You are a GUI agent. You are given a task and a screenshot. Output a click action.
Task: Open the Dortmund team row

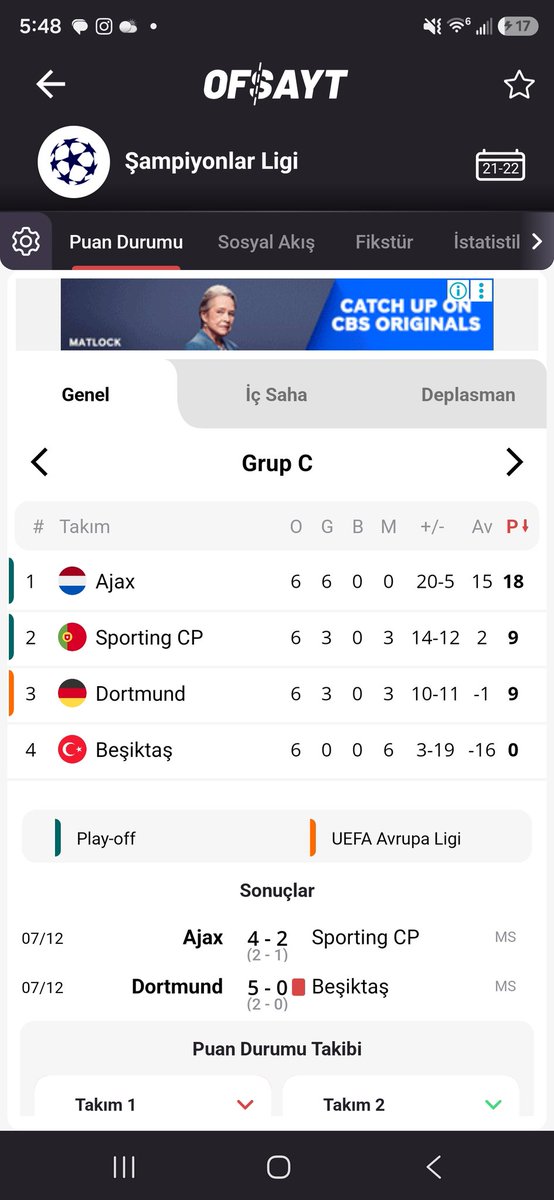tap(277, 694)
